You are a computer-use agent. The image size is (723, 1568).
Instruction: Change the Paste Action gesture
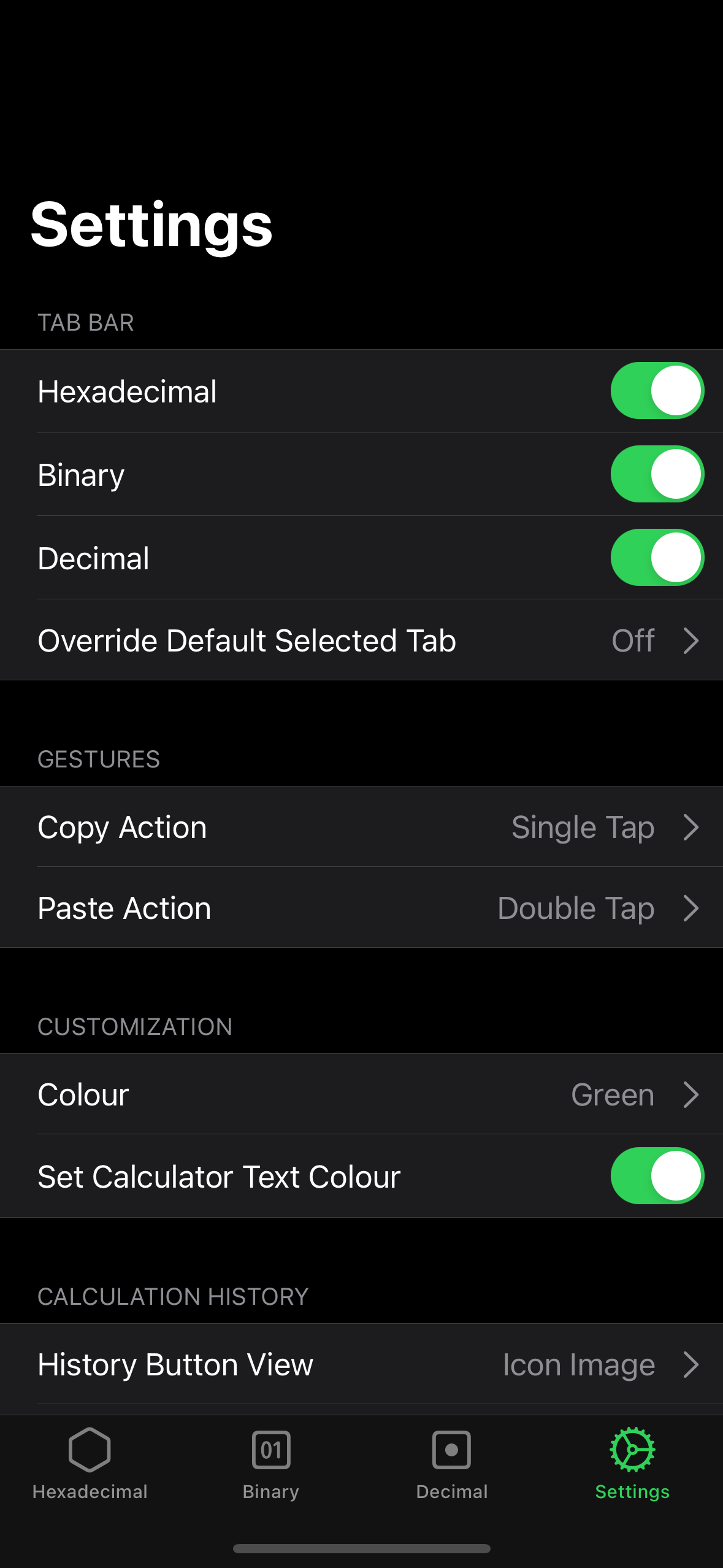point(362,908)
